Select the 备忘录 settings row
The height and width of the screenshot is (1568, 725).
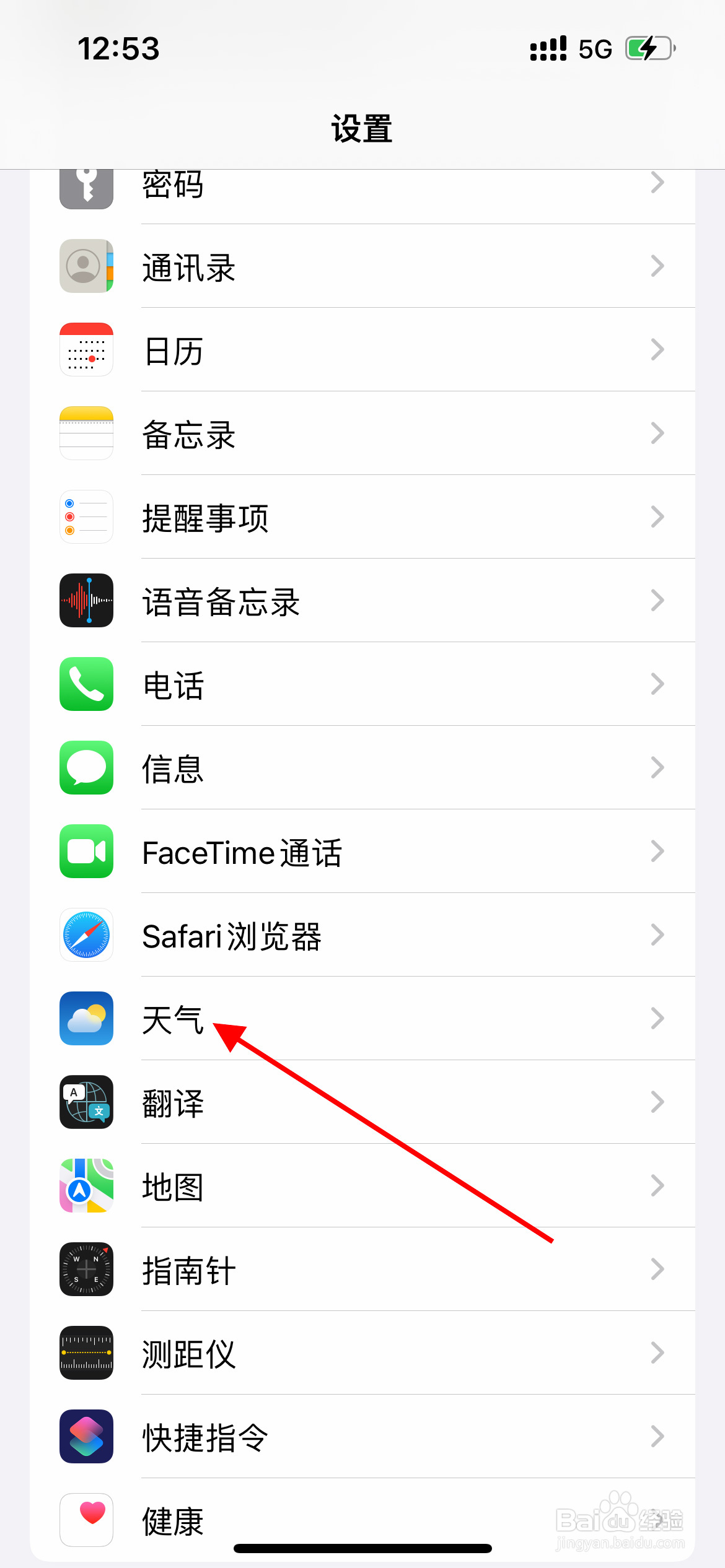(362, 433)
